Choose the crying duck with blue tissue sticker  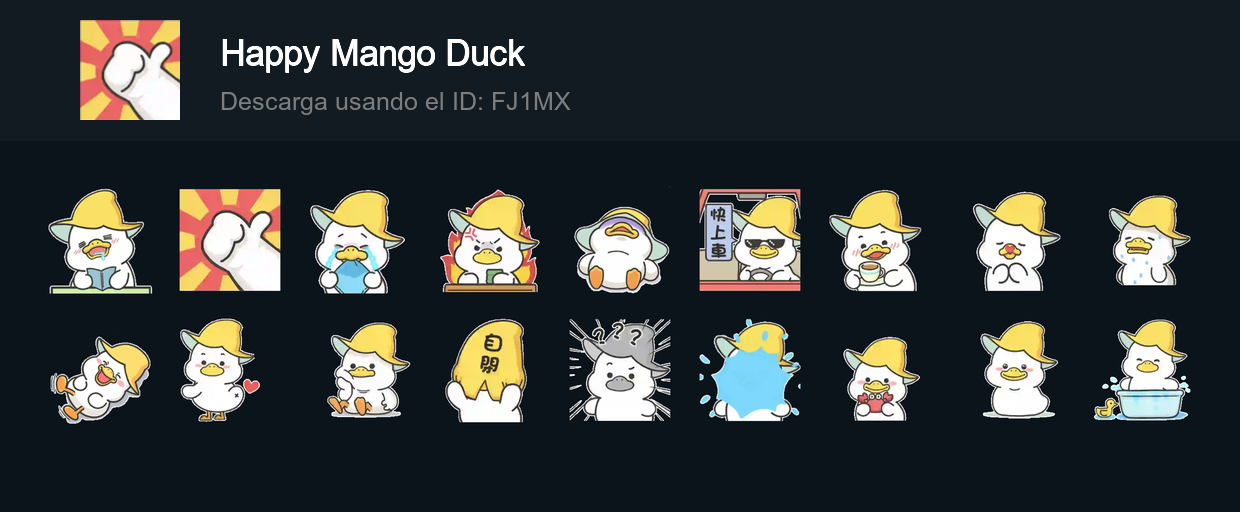[x=357, y=241]
